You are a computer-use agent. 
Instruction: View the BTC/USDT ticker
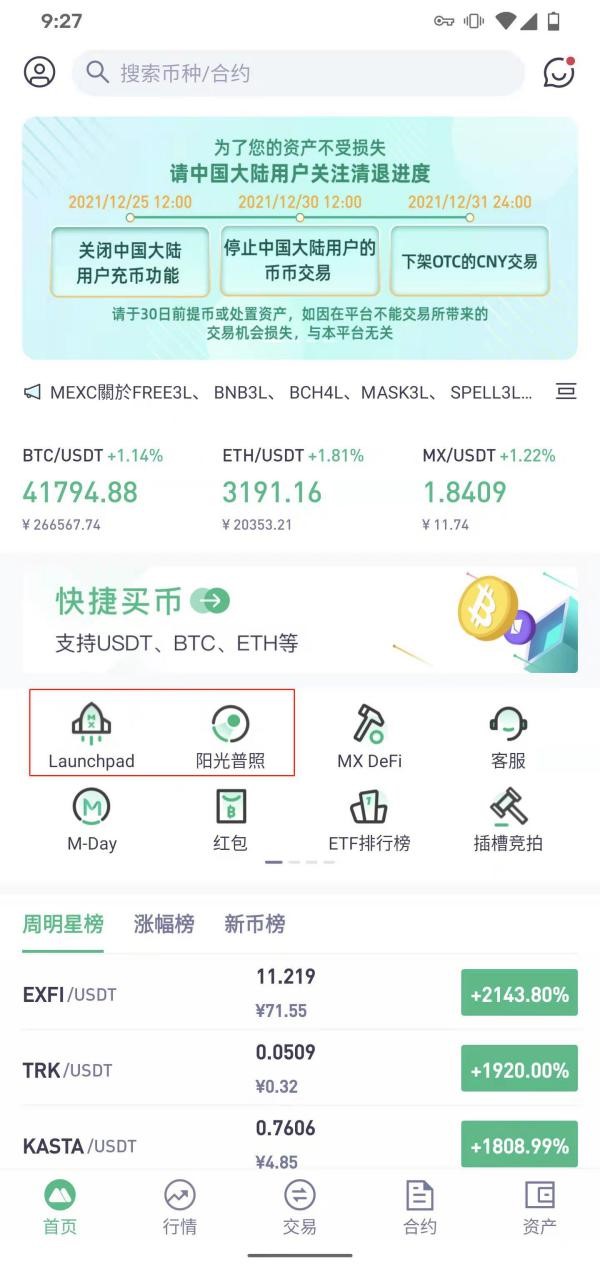pos(92,490)
